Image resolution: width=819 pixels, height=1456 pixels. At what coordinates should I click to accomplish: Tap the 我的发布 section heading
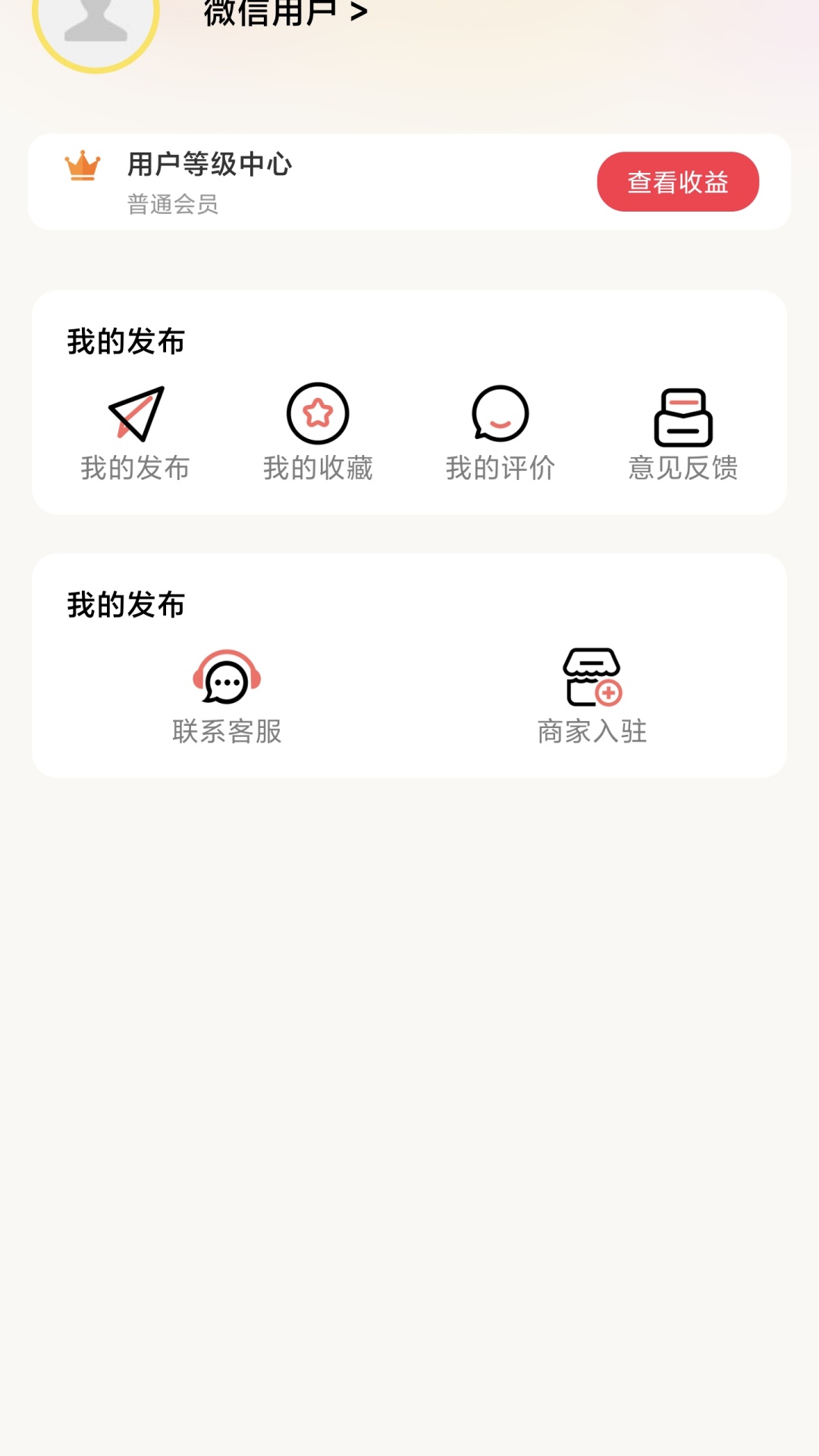click(124, 341)
